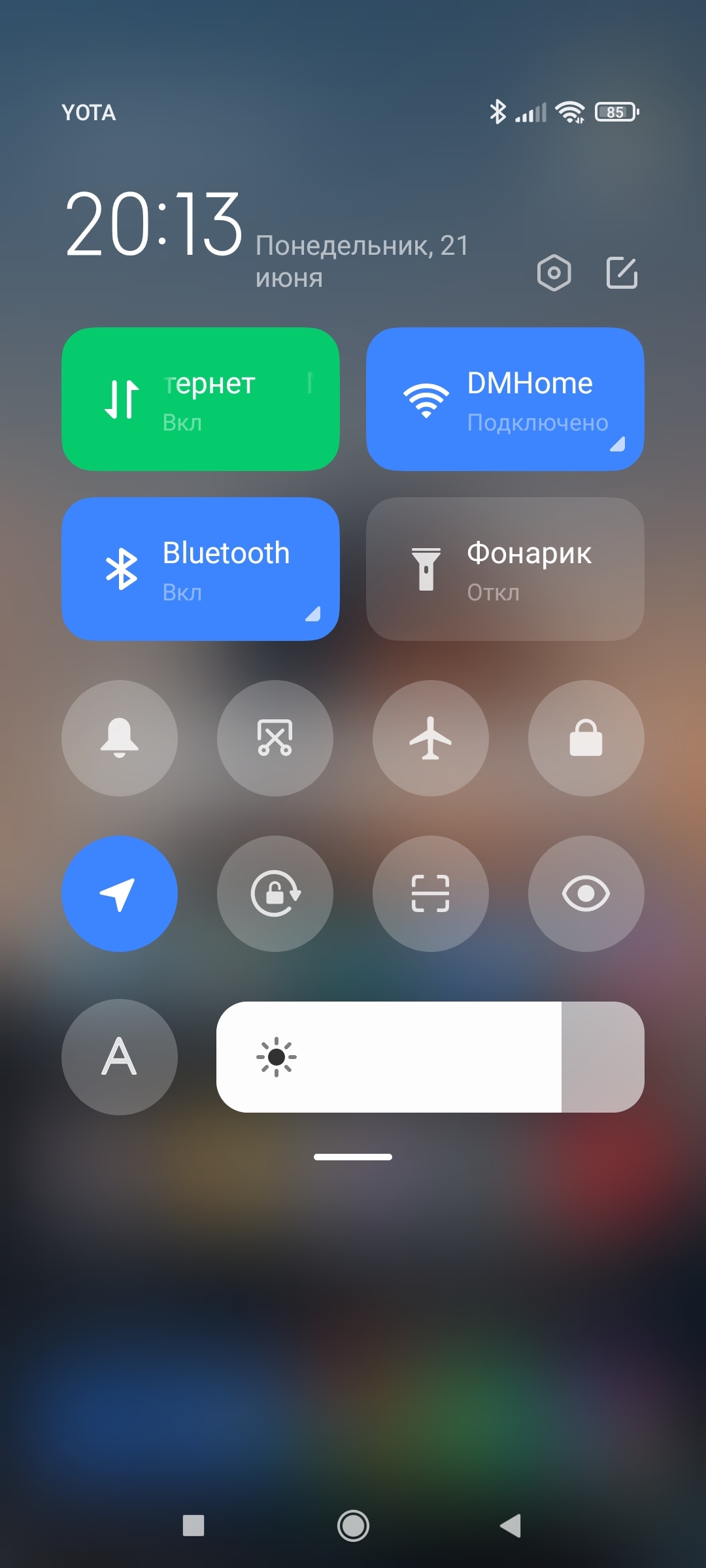
Task: Go to the home screen
Action: coord(353,1526)
